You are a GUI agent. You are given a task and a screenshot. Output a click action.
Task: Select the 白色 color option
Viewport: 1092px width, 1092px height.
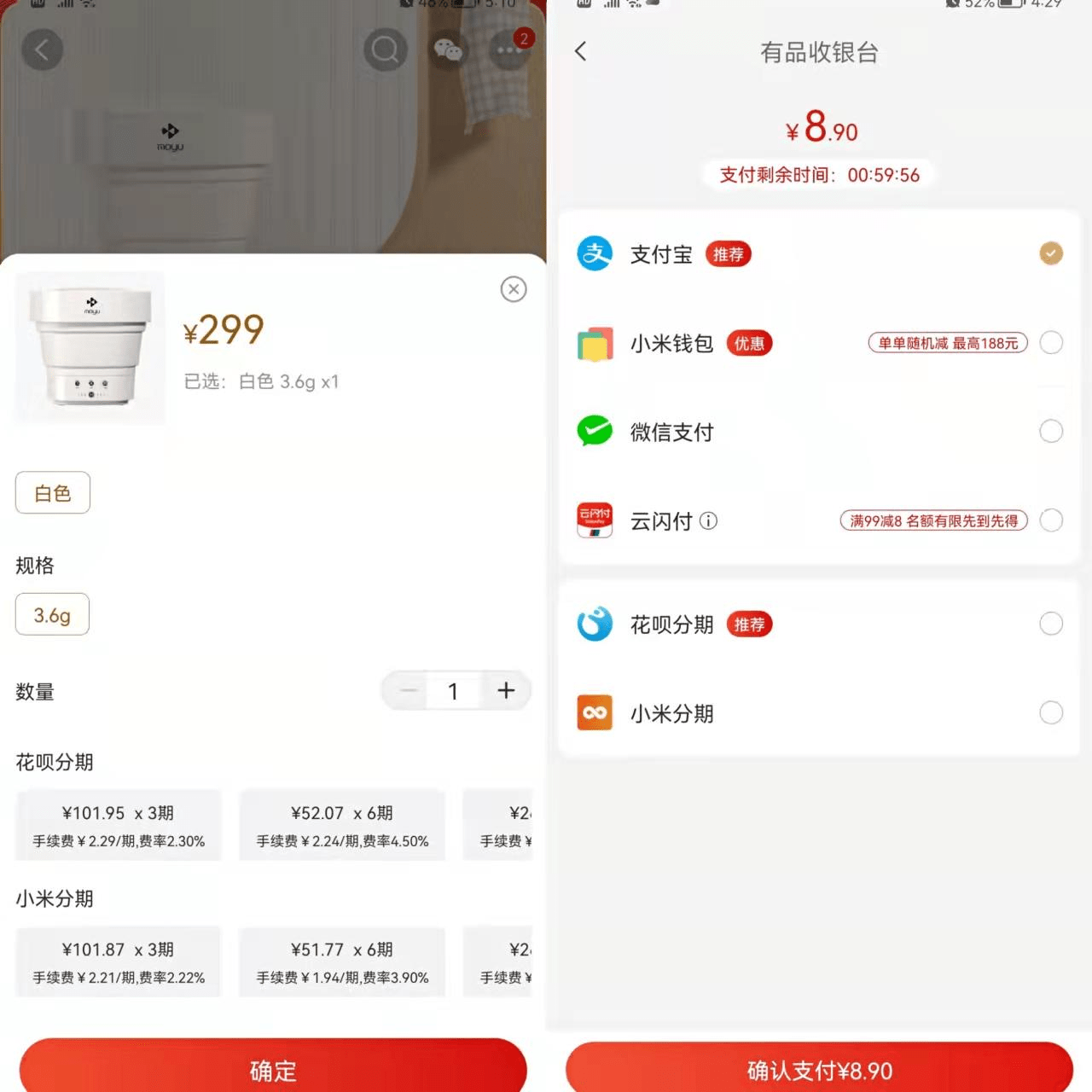click(x=53, y=493)
